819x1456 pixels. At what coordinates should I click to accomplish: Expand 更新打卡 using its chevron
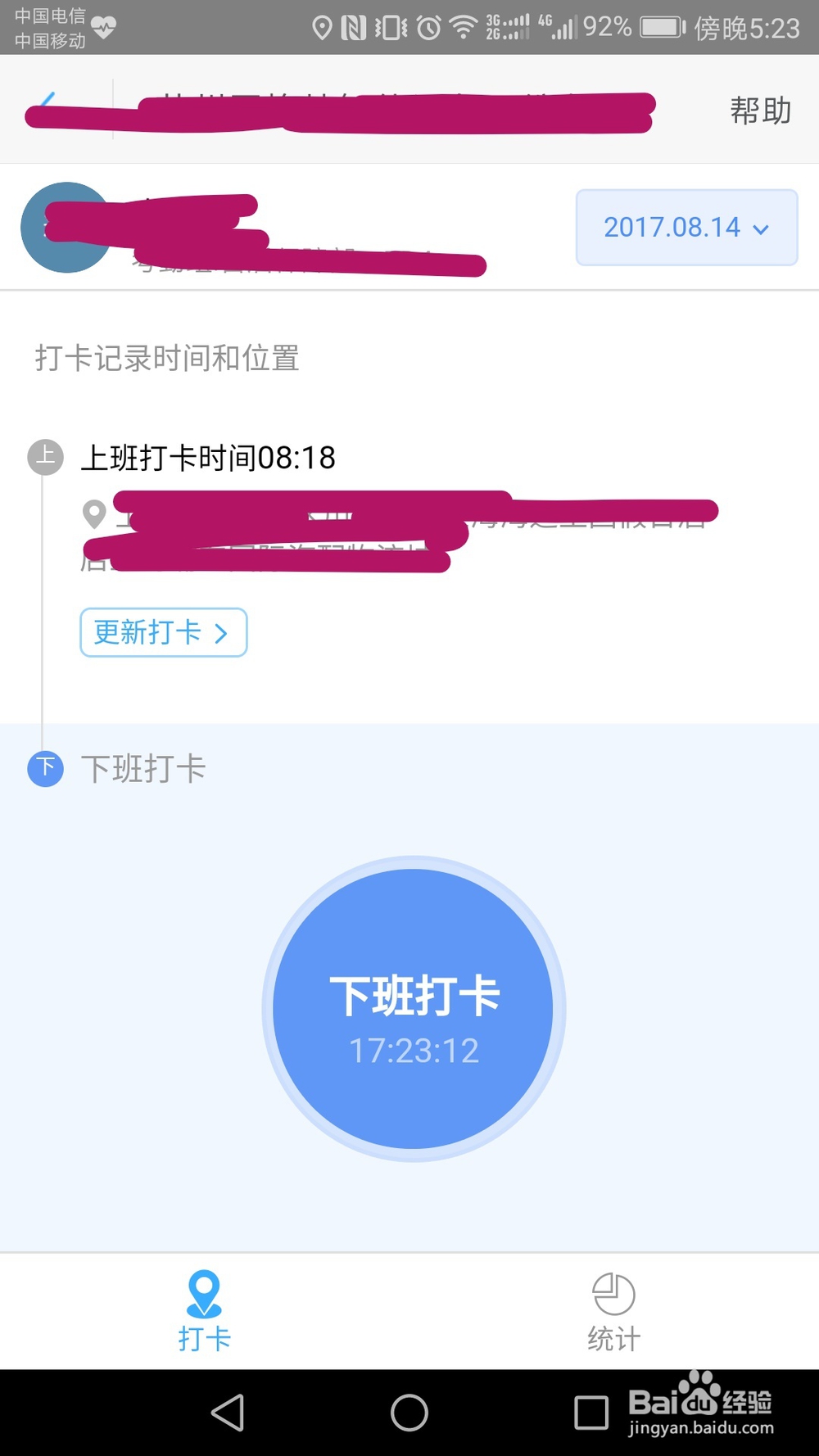tap(222, 632)
